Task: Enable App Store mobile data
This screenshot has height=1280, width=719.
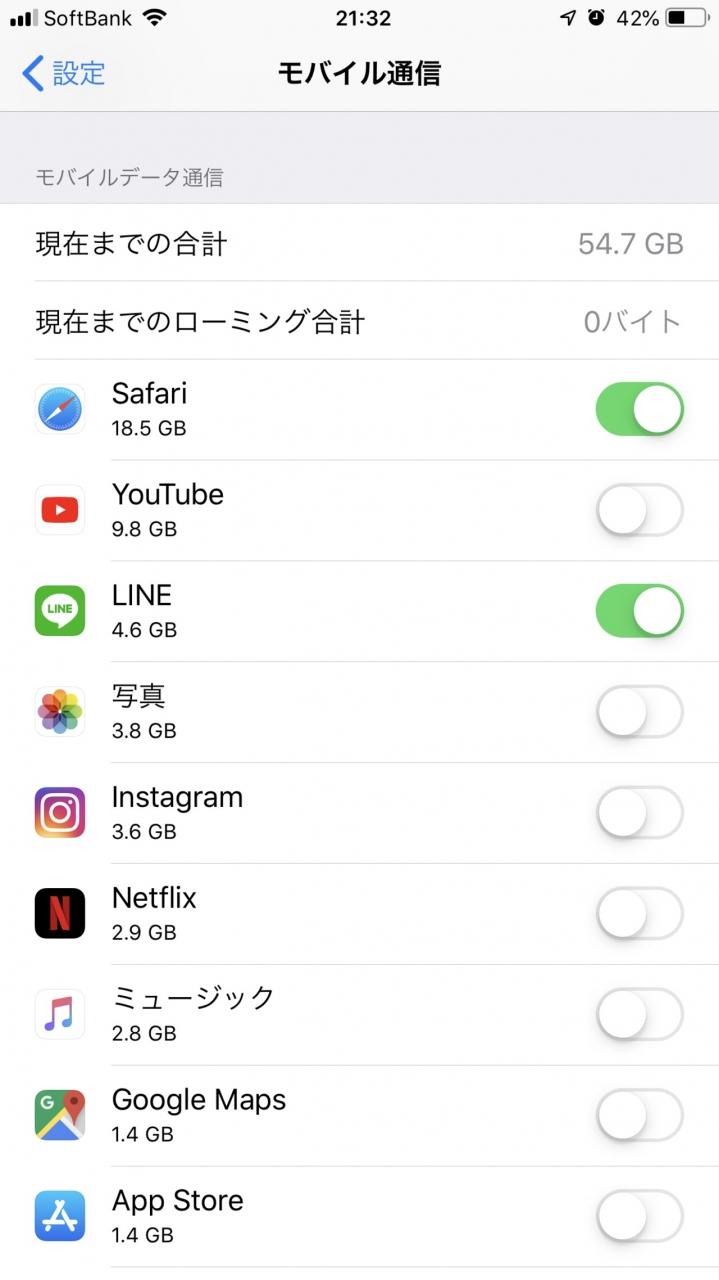Action: pos(640,1216)
